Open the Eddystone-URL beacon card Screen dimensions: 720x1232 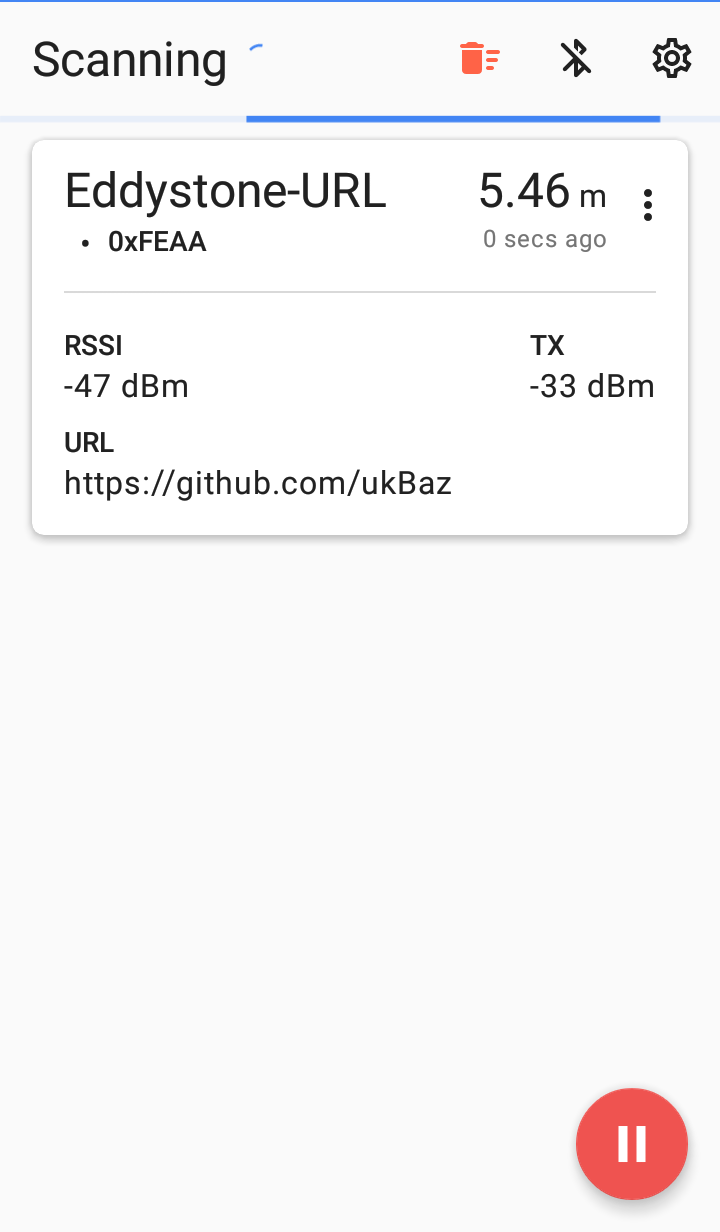pyautogui.click(x=360, y=337)
